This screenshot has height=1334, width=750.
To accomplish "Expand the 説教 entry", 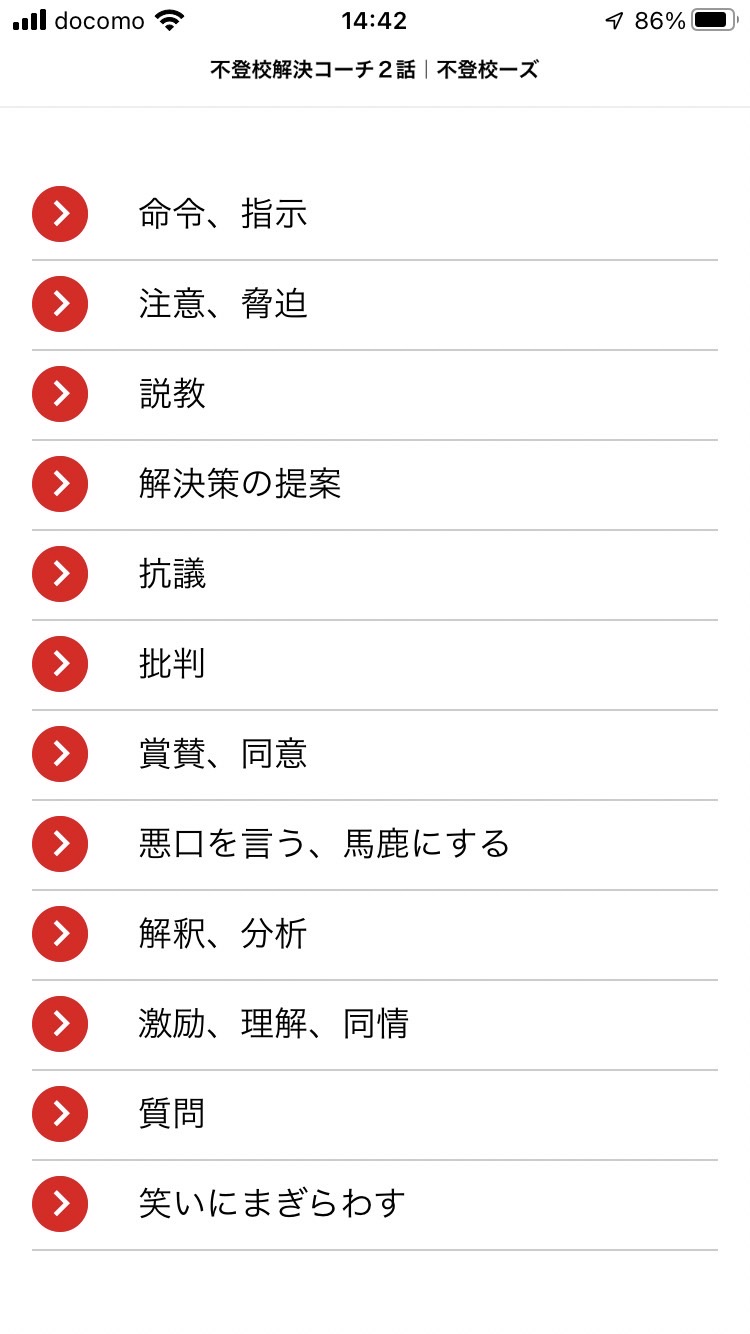I will click(x=375, y=395).
